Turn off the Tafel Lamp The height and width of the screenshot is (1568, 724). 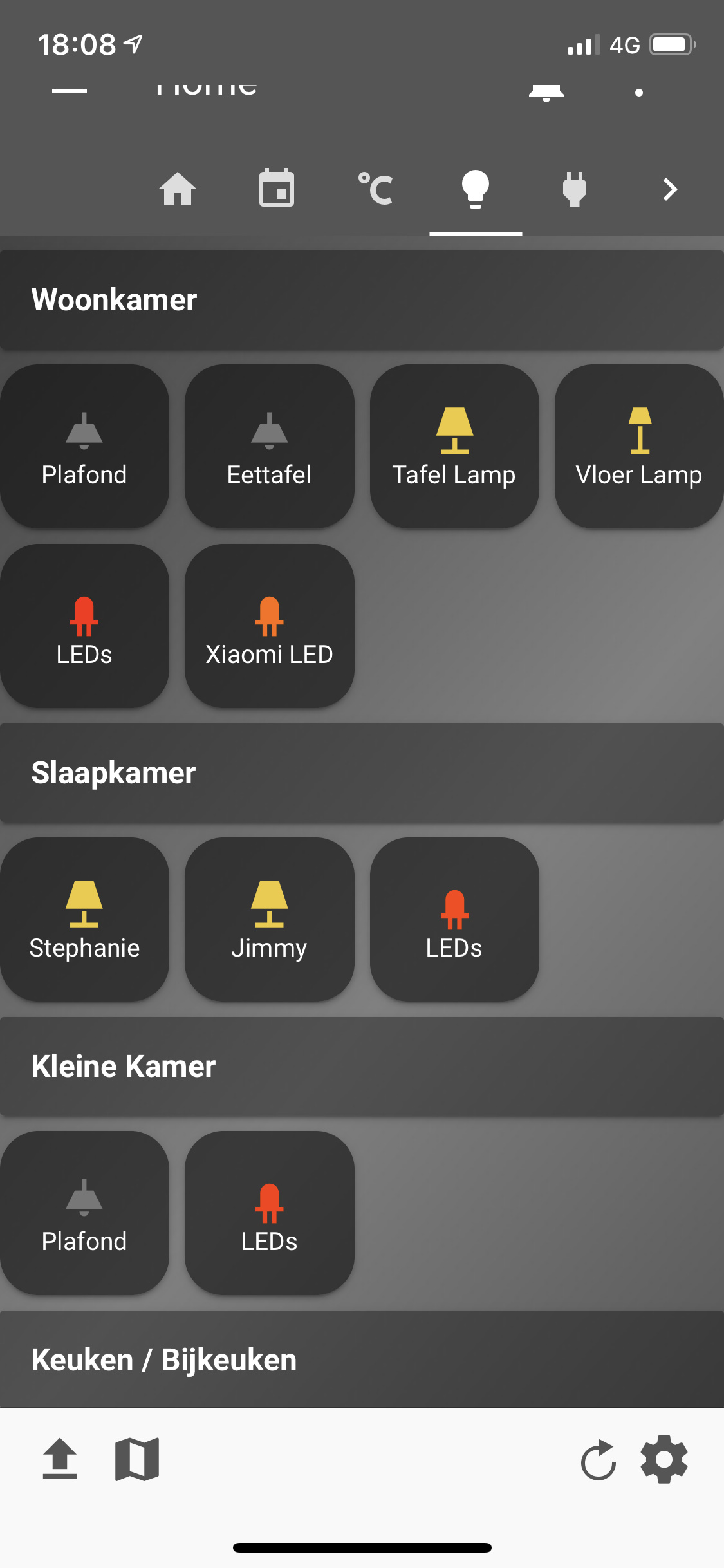coord(454,447)
